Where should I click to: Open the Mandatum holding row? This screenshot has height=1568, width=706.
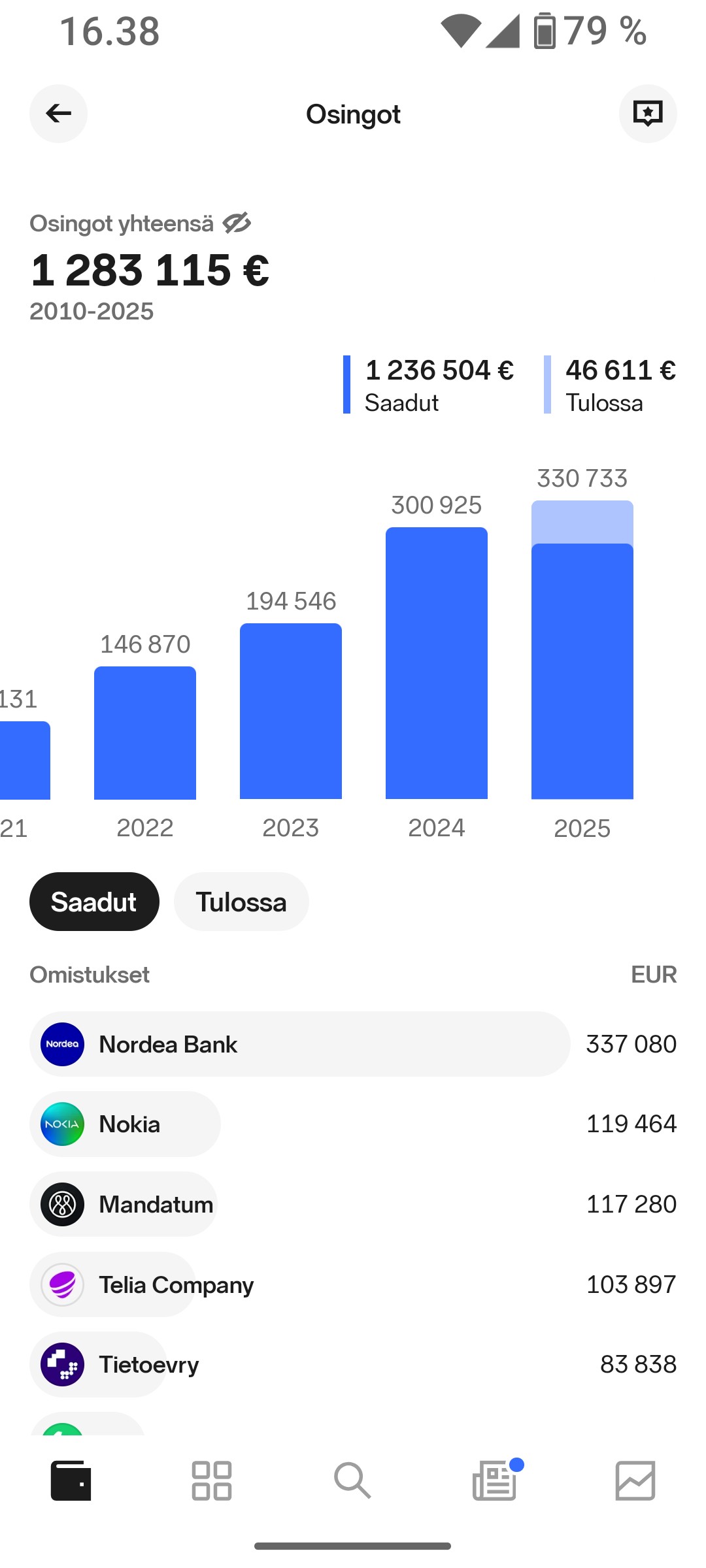pos(353,1204)
